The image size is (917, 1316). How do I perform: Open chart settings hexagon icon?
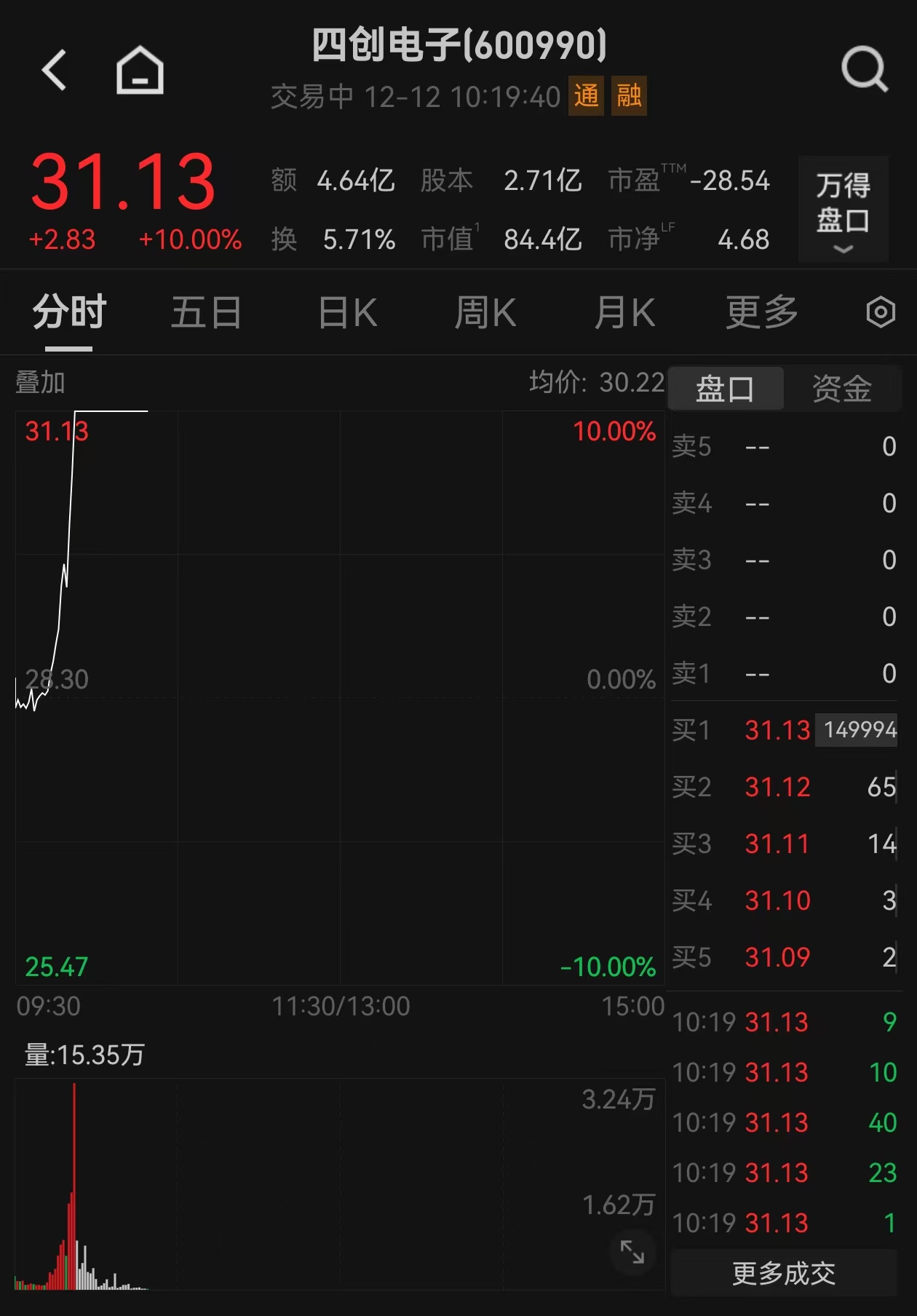click(880, 313)
